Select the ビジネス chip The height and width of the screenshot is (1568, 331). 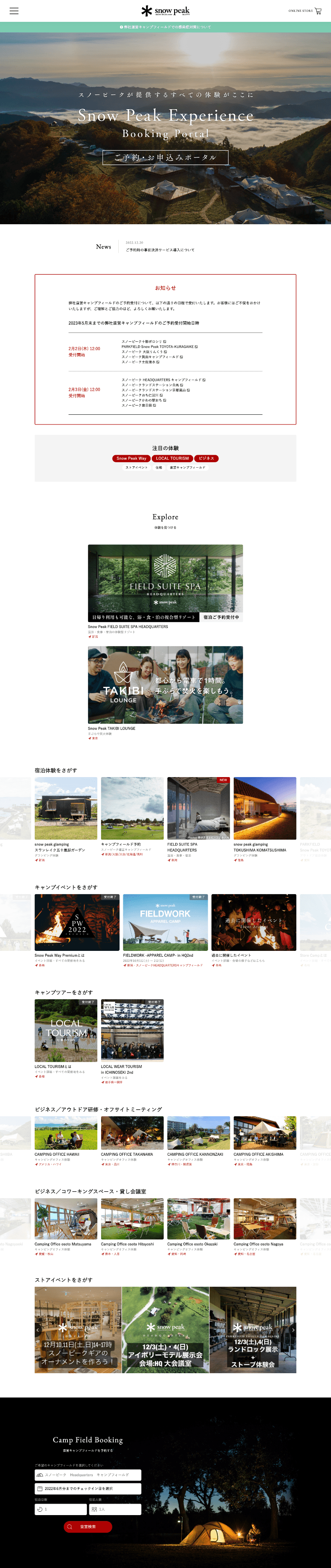[206, 458]
